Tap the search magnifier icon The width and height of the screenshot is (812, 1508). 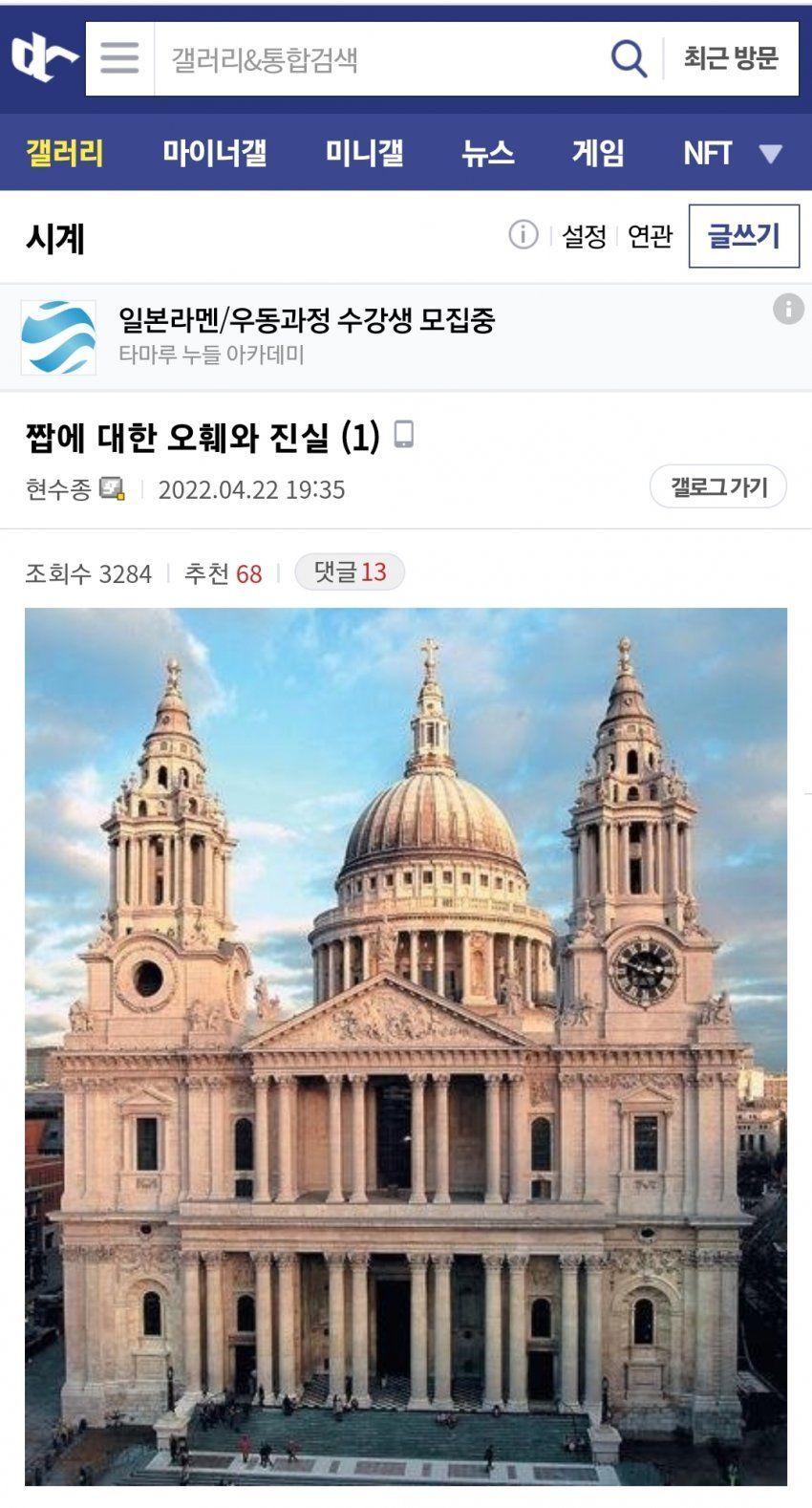(628, 59)
